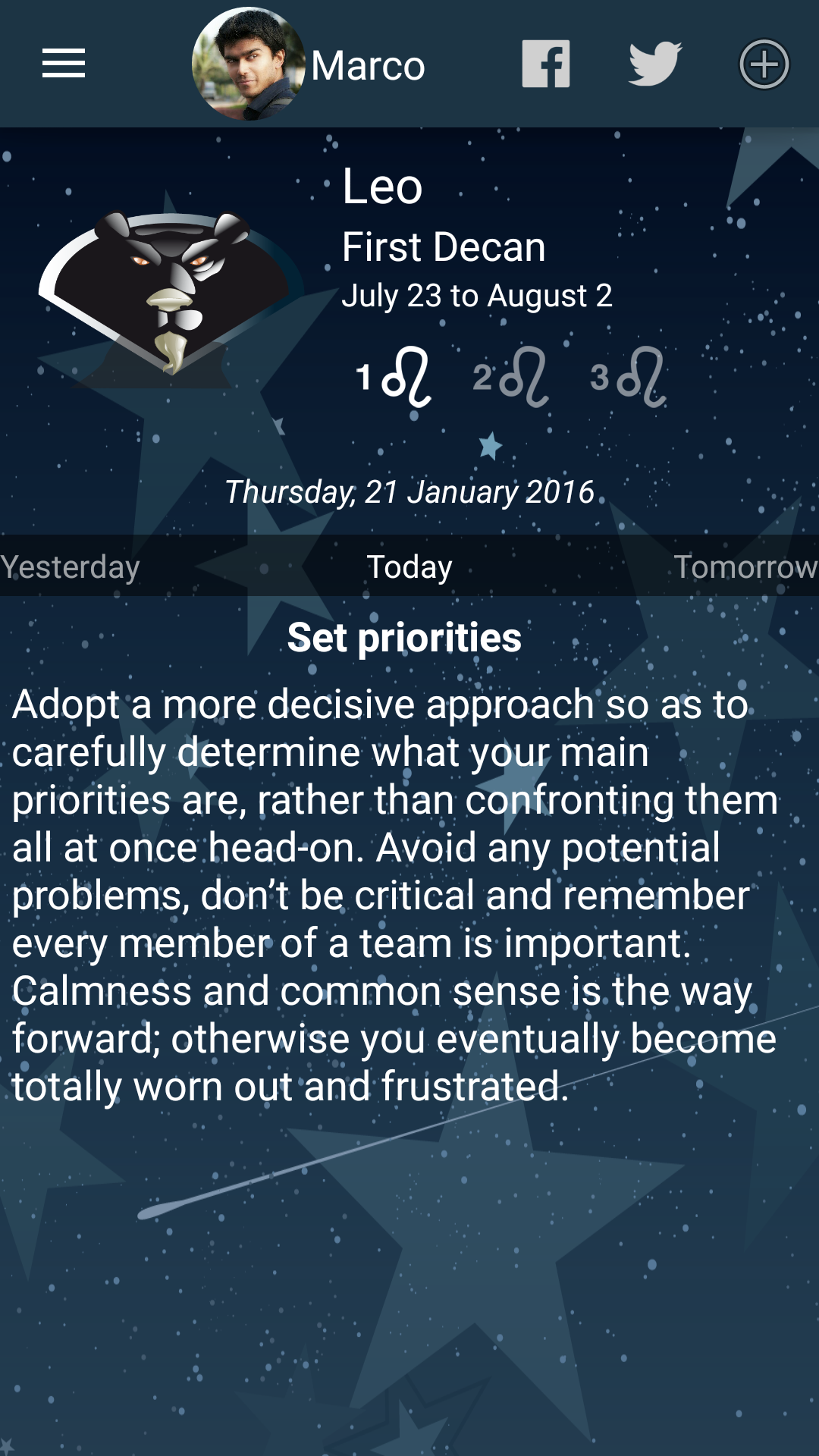The height and width of the screenshot is (1456, 819).
Task: Add a new profile with the plus icon
Action: [x=764, y=64]
